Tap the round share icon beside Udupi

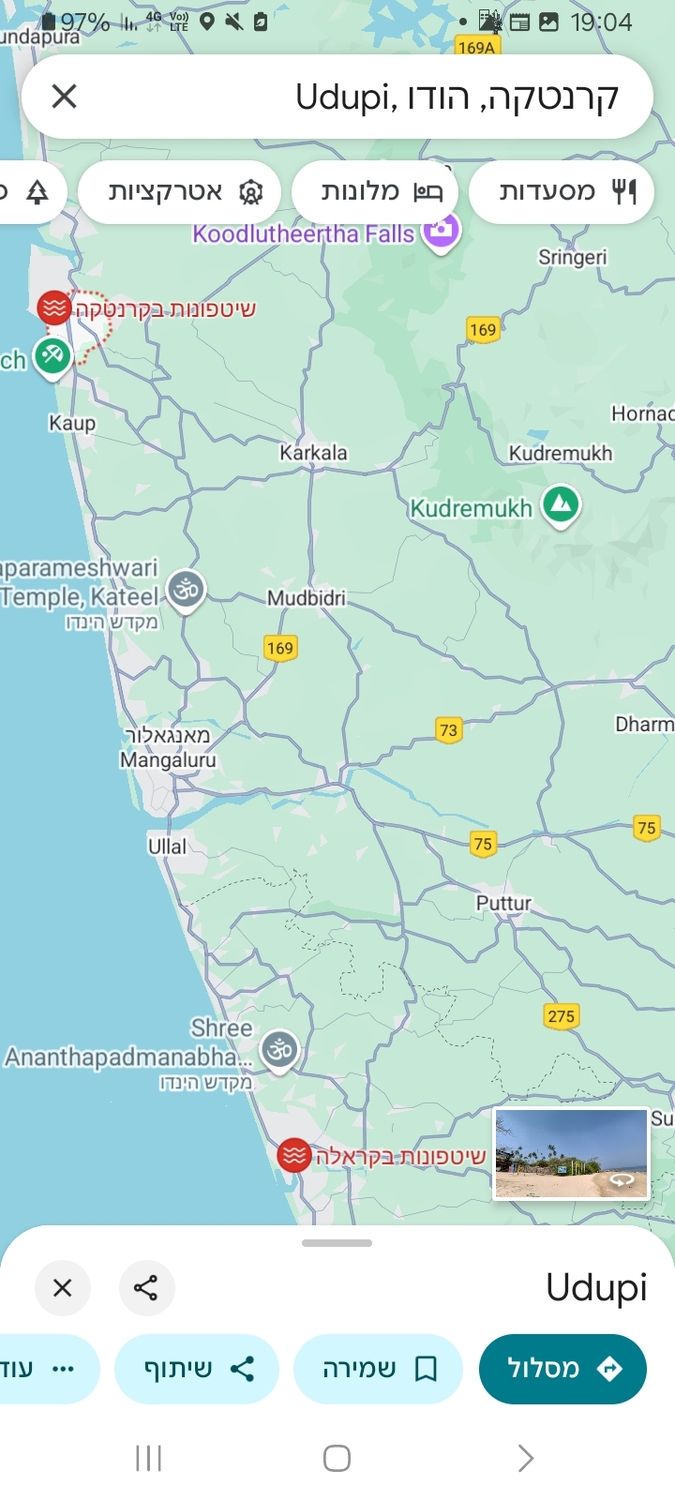(146, 1287)
